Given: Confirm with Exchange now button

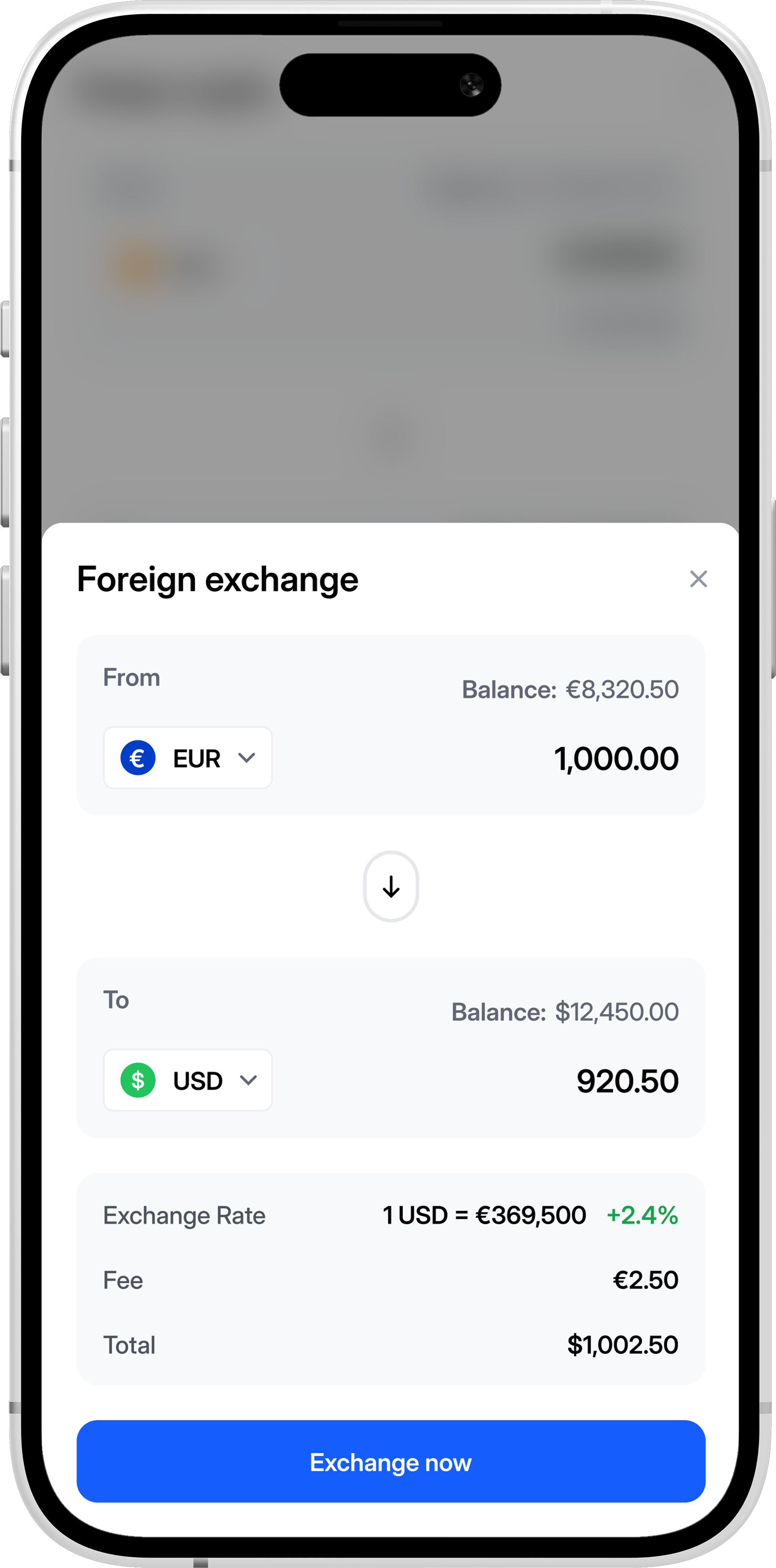Looking at the screenshot, I should (391, 1462).
